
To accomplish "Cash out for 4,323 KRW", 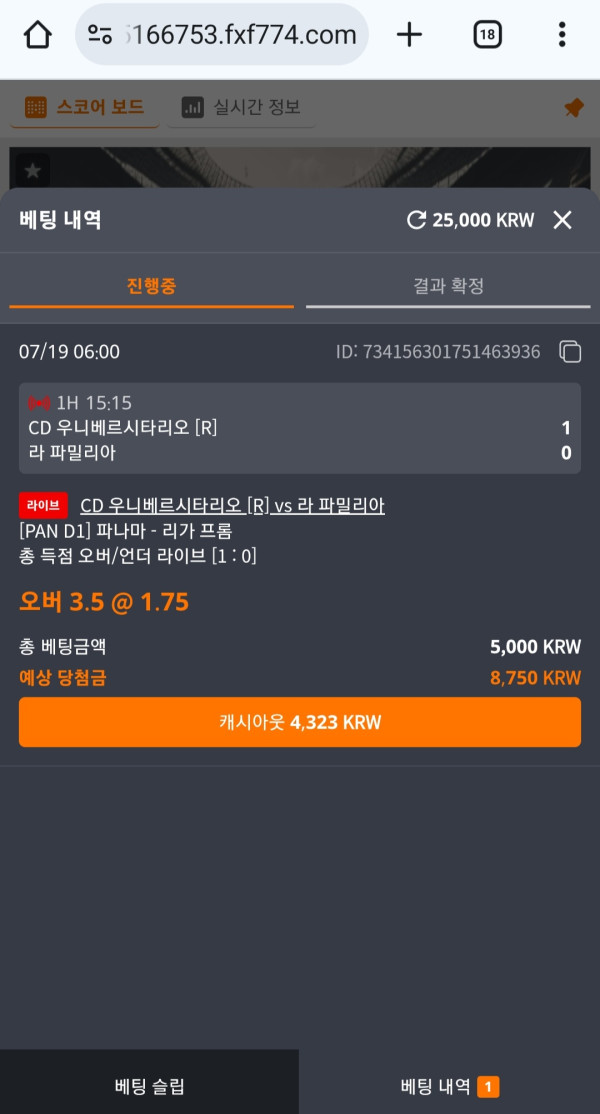I will pyautogui.click(x=300, y=722).
